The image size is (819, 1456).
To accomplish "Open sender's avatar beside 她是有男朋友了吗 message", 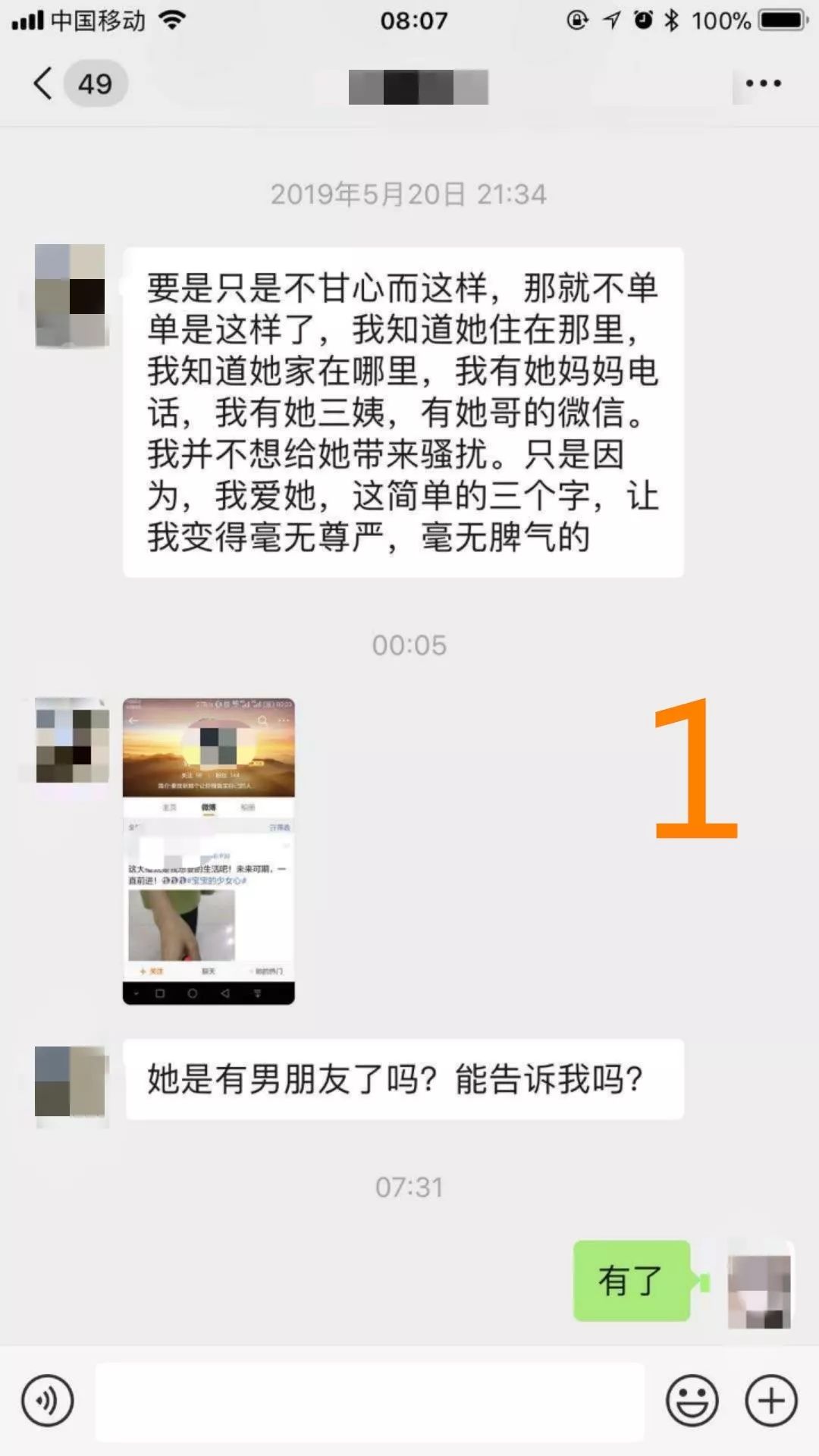I will click(71, 1082).
